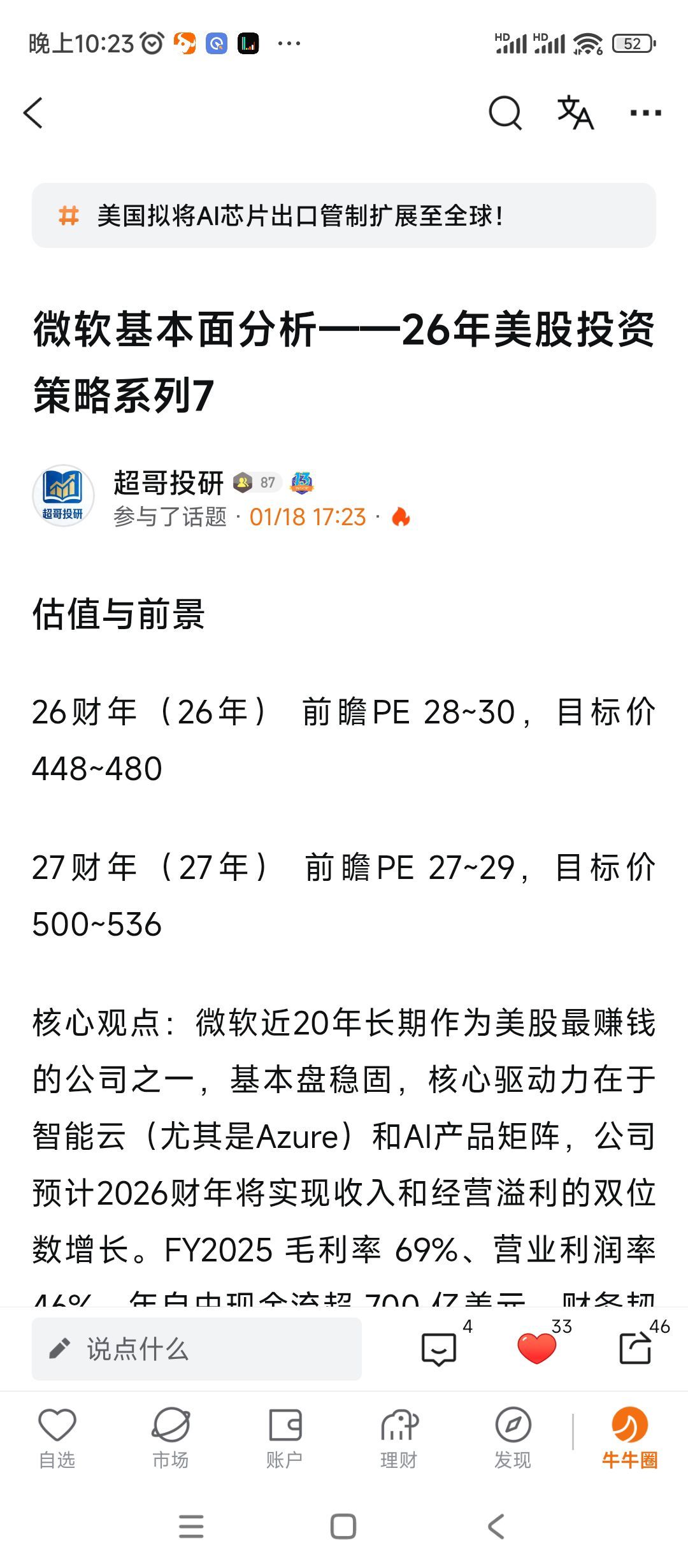The image size is (688, 1568).
Task: Go back using the top-left arrow
Action: (34, 113)
